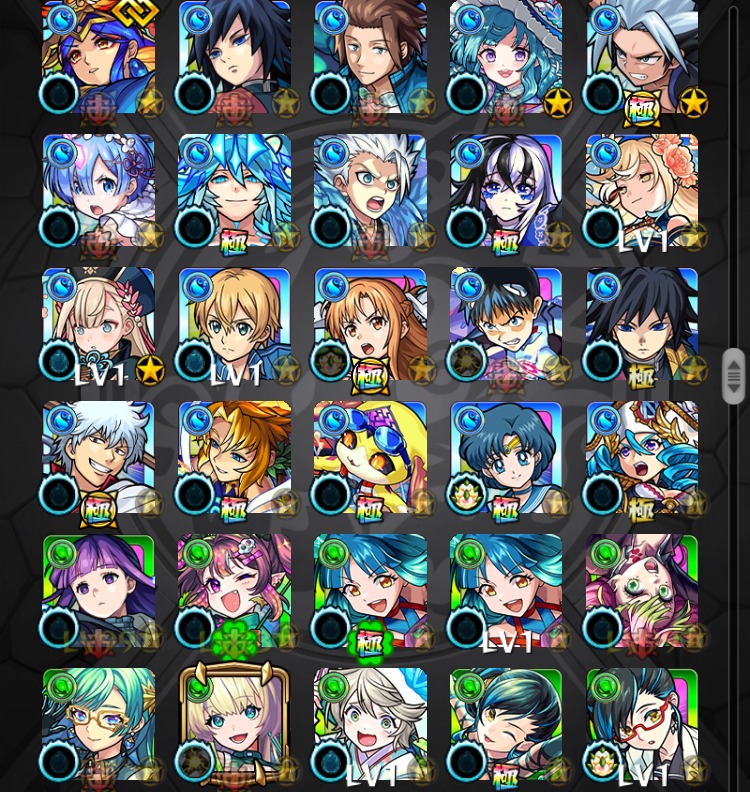Open the purple-haired girl on green background
Viewport: 750px width, 792px height.
(x=98, y=591)
